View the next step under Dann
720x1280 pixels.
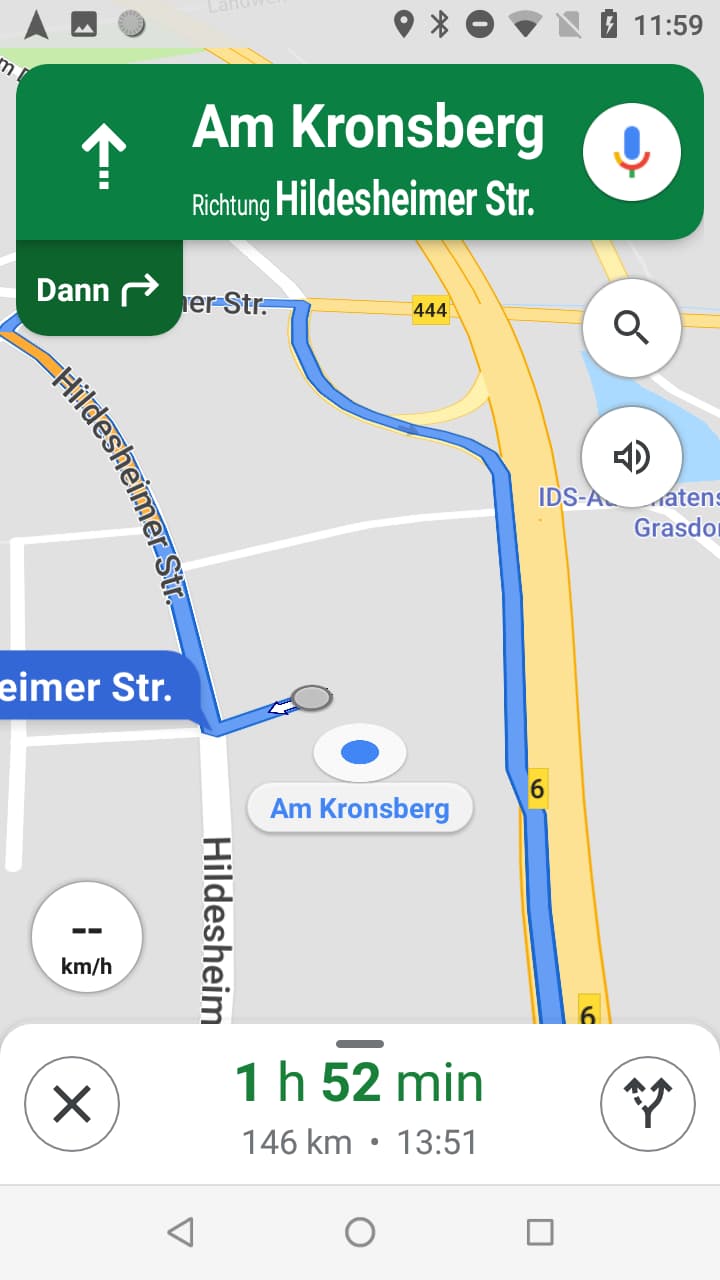point(98,290)
